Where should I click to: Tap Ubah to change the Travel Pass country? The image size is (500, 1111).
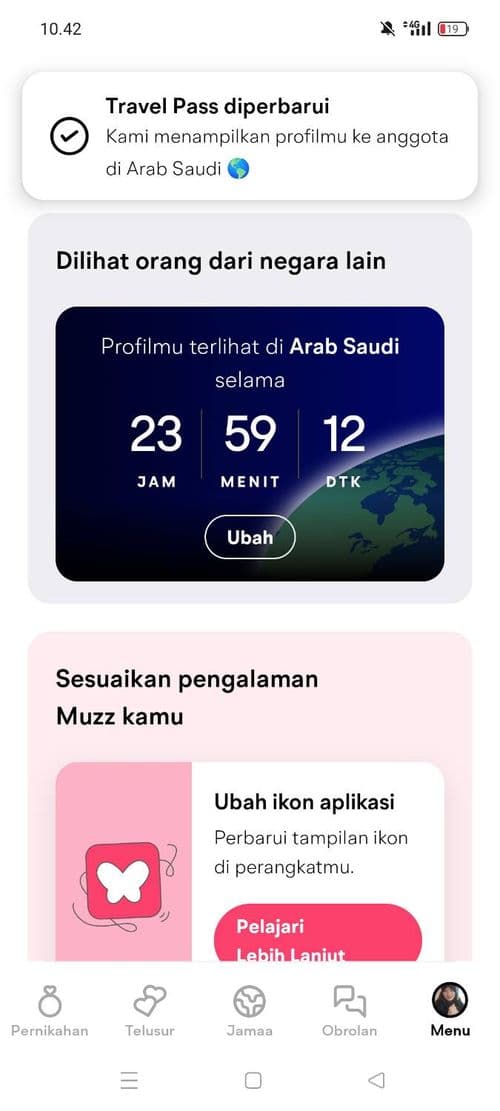[250, 537]
